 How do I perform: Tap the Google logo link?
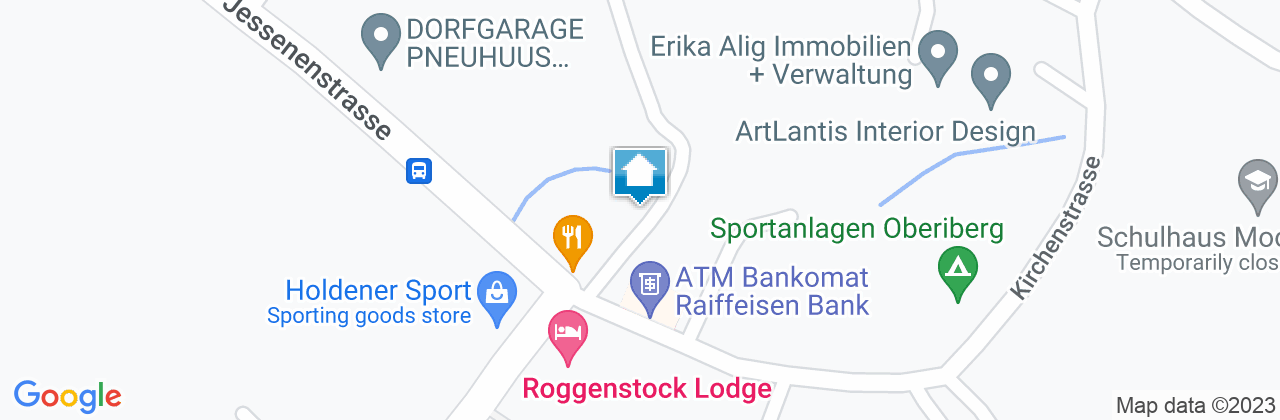[x=68, y=397]
